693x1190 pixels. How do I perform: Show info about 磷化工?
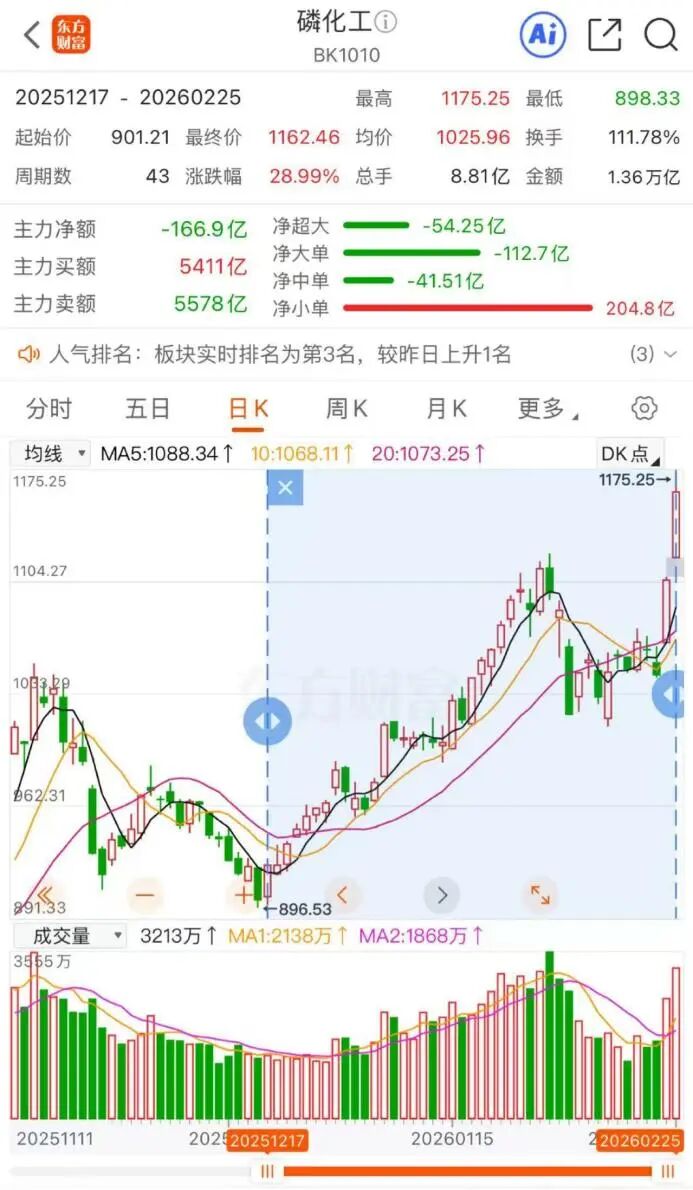coord(387,22)
